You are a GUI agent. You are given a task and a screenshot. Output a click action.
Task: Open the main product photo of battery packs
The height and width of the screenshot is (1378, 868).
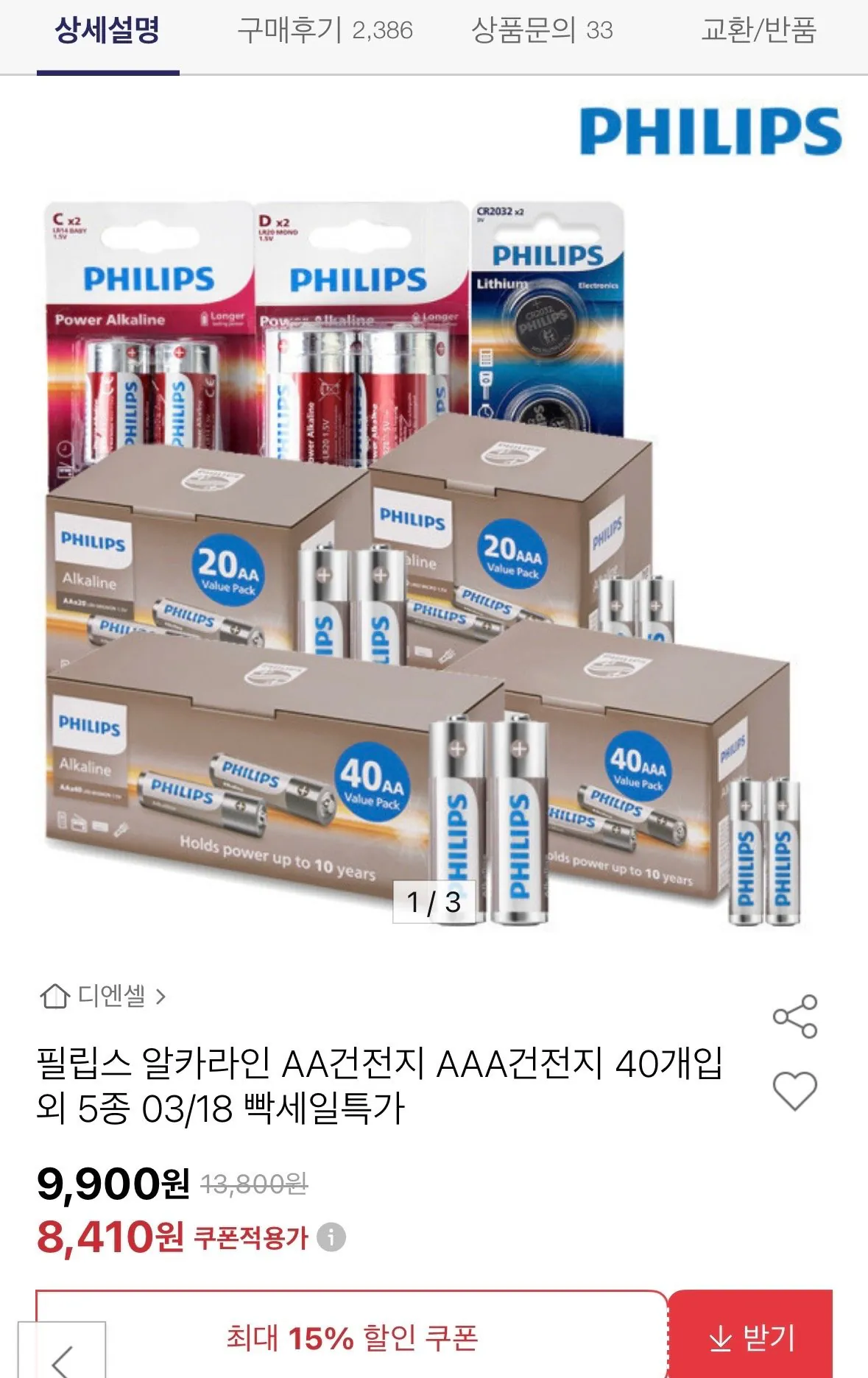tap(434, 559)
